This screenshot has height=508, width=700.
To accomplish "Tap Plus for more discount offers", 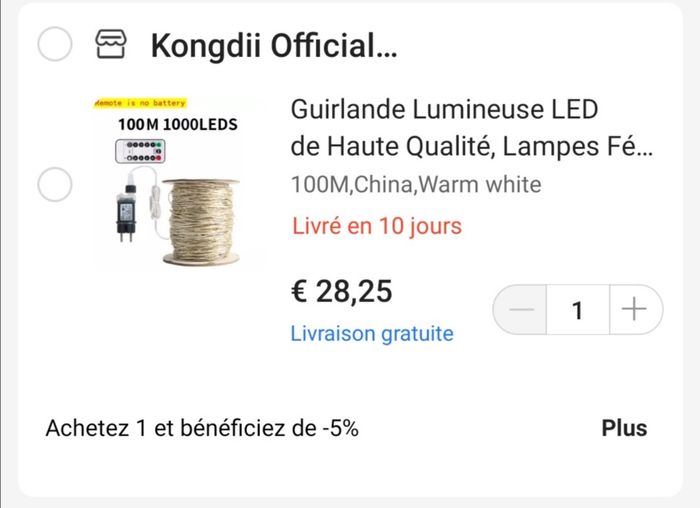I will pos(624,428).
